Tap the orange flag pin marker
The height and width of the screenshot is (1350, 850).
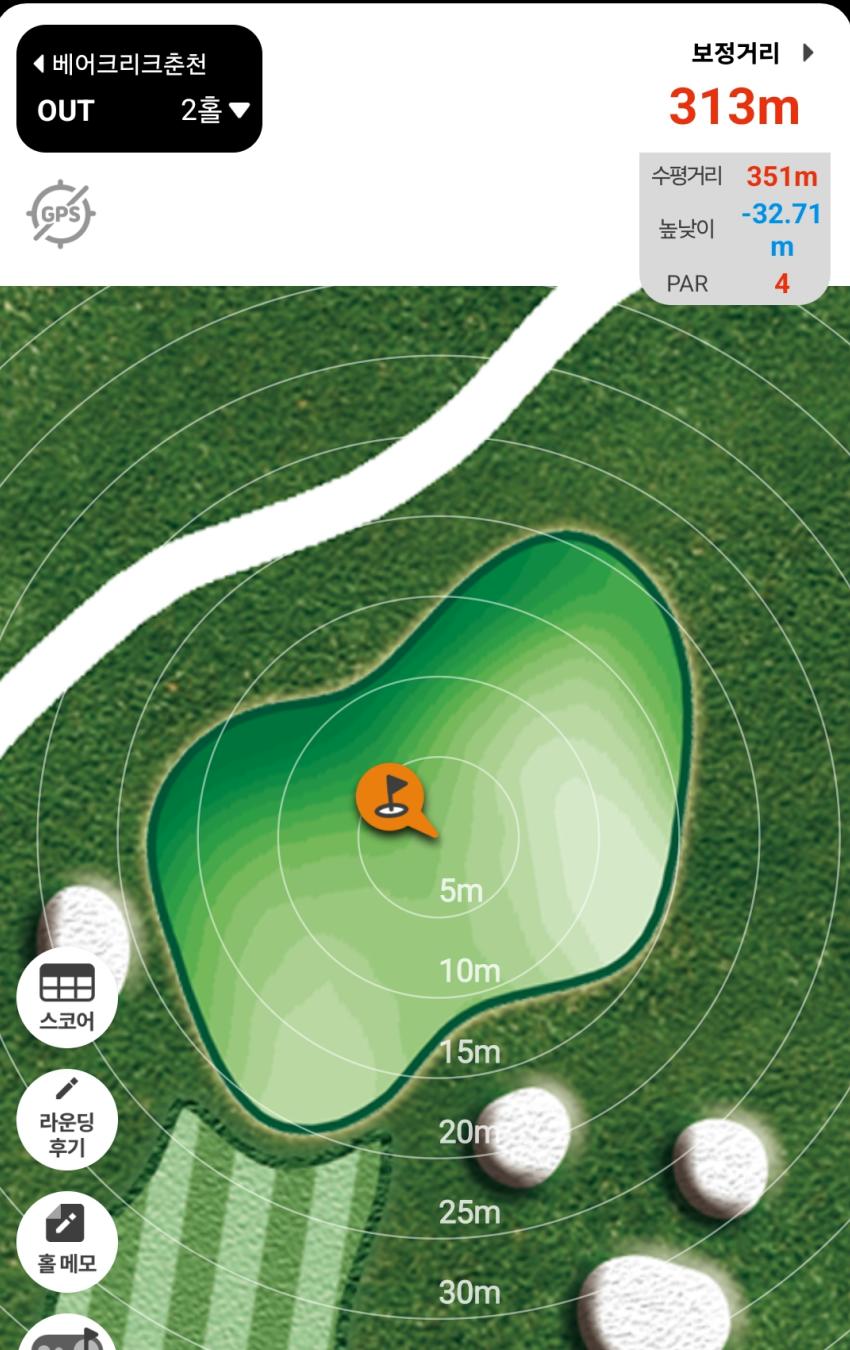(392, 798)
